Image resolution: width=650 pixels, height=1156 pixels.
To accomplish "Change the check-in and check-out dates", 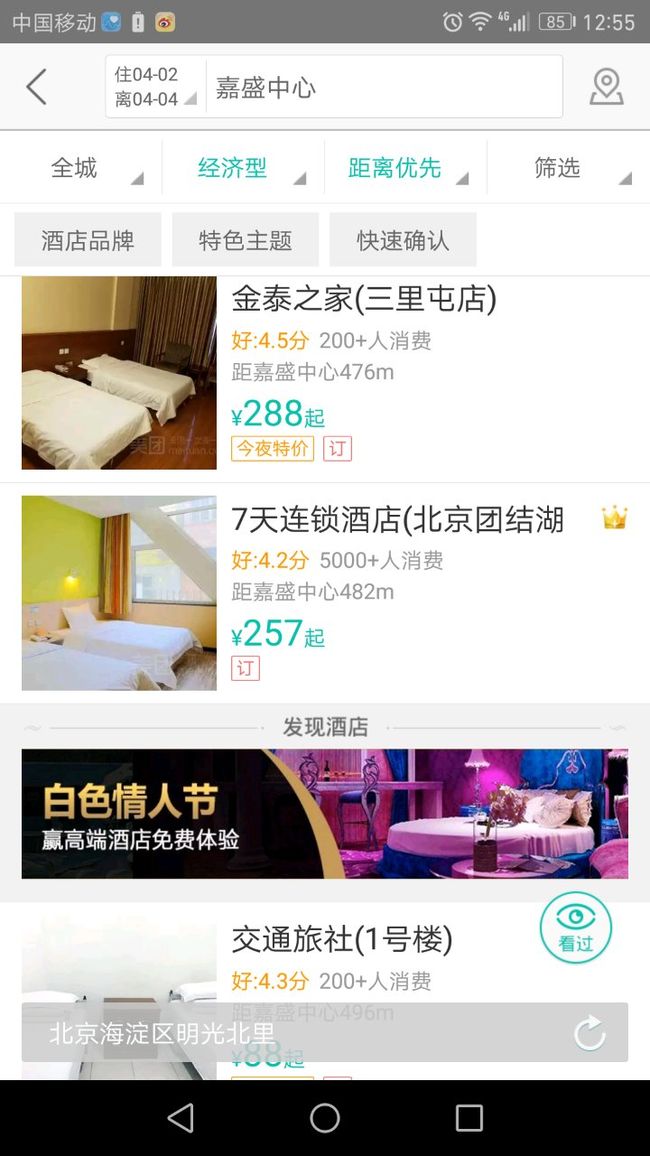I will 155,87.
